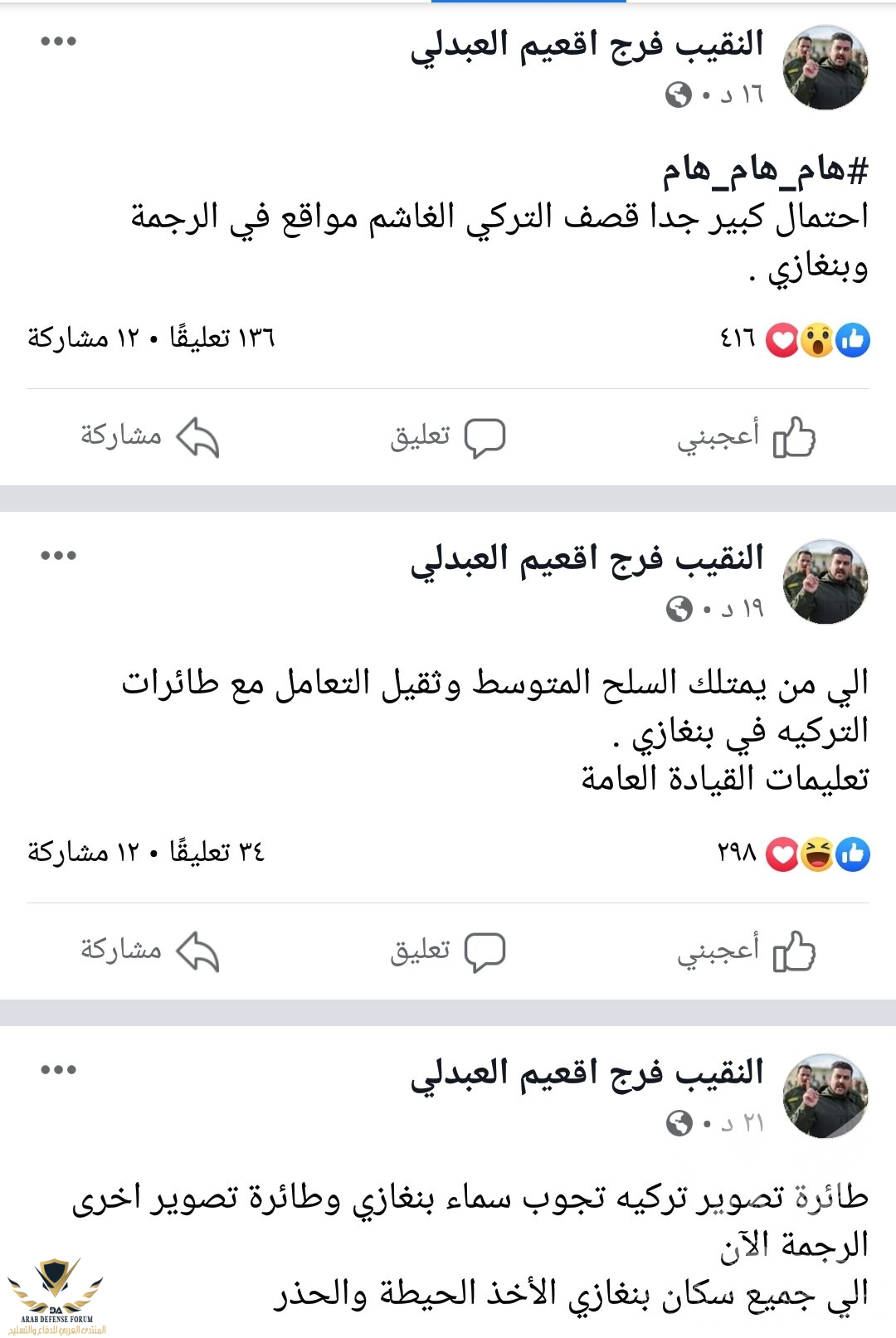Share the post with 416 reactions
This screenshot has height=1338, width=896.
150,437
